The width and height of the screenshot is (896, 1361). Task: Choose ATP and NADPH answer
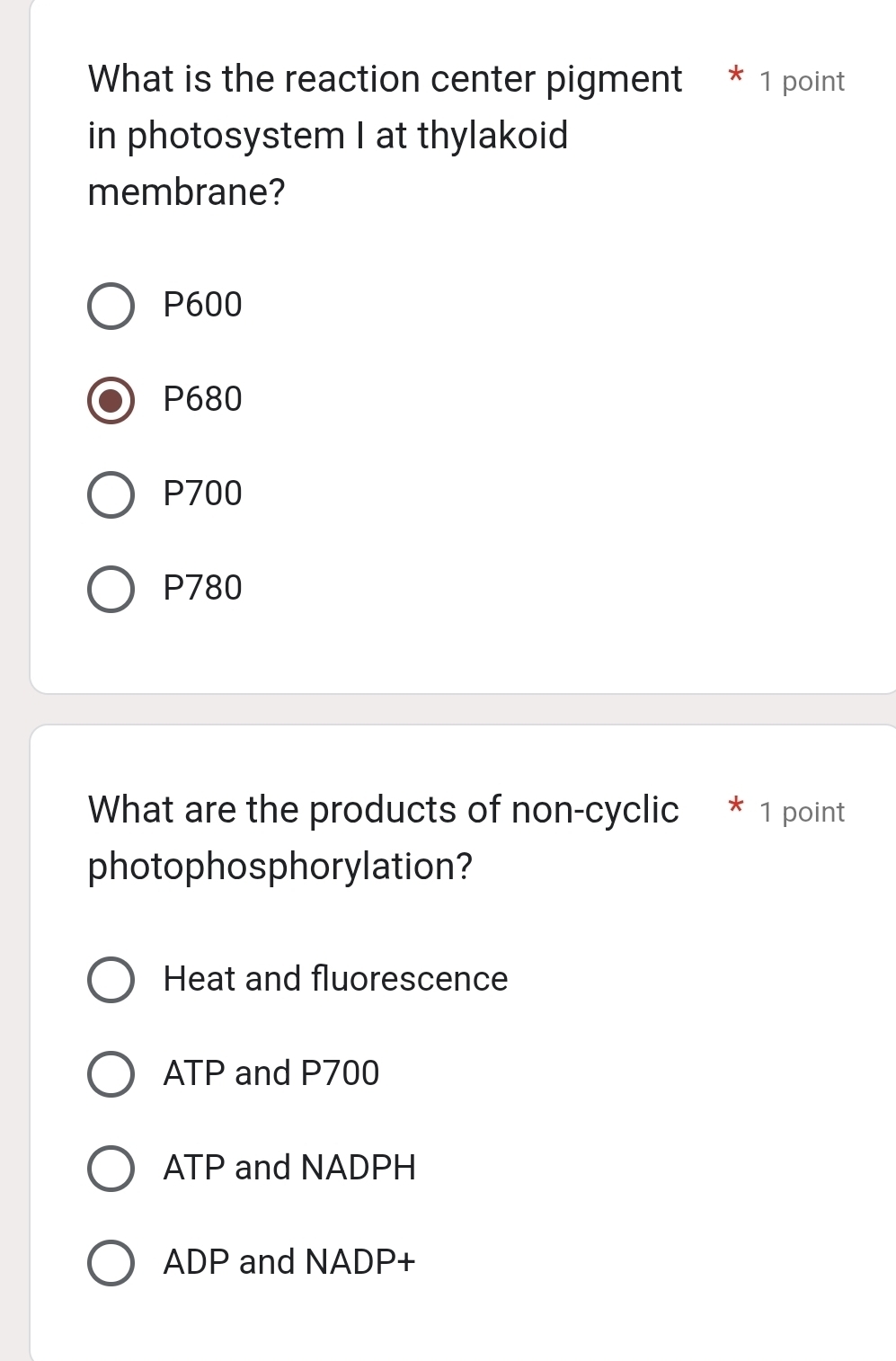tap(111, 1168)
